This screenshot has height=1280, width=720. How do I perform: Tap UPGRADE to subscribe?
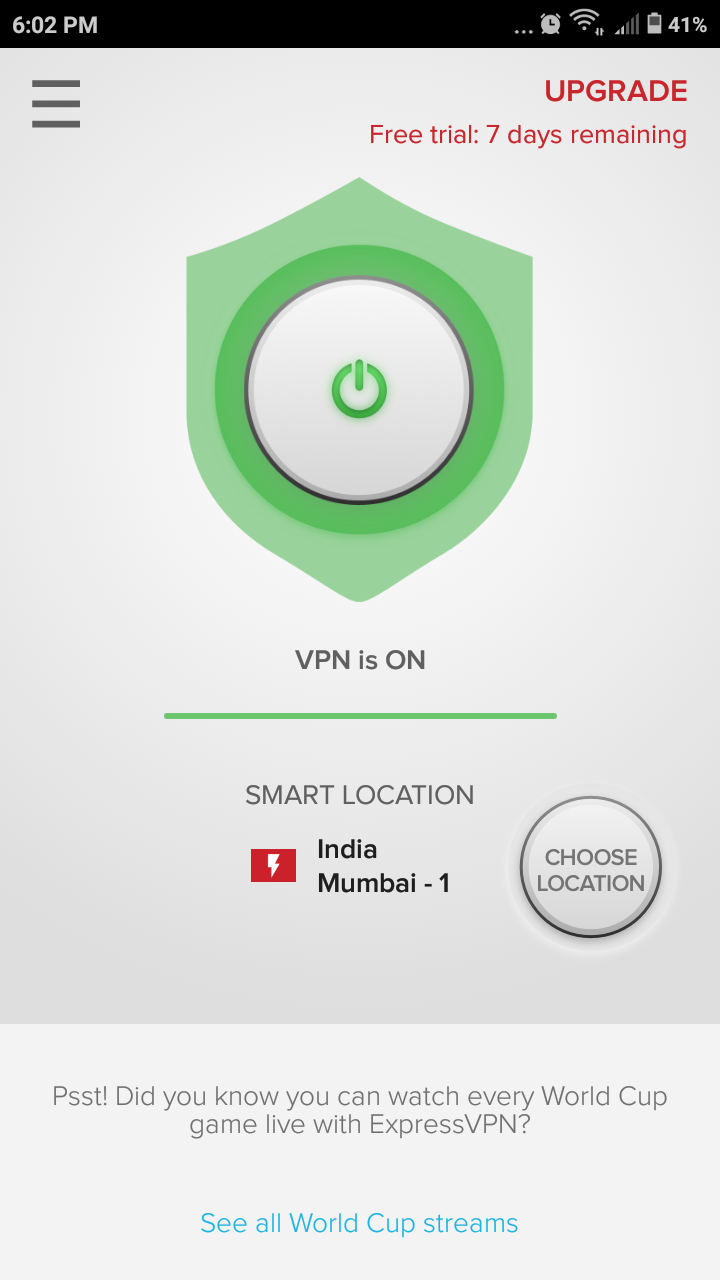616,91
